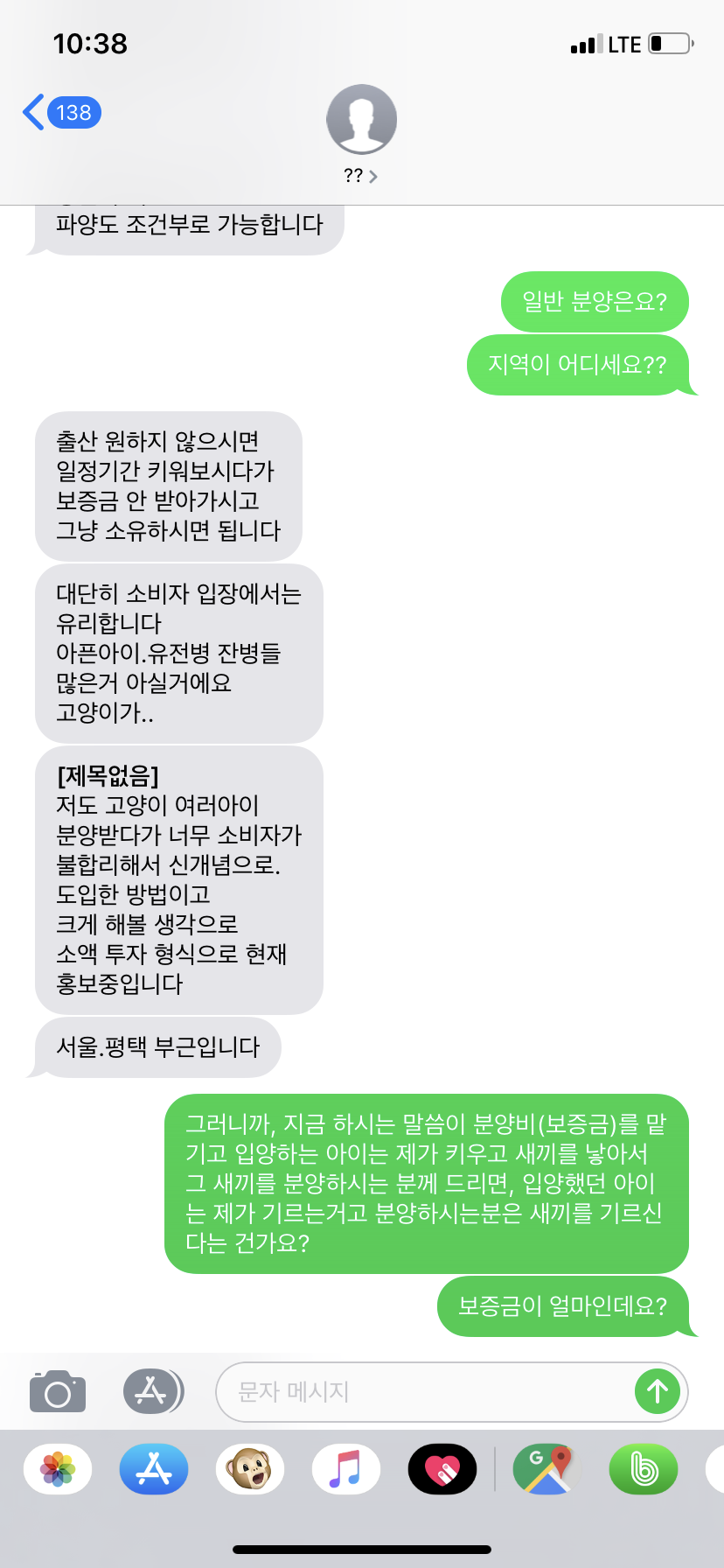The width and height of the screenshot is (724, 1568).
Task: Open the App Store for iMessage
Action: point(154,1469)
